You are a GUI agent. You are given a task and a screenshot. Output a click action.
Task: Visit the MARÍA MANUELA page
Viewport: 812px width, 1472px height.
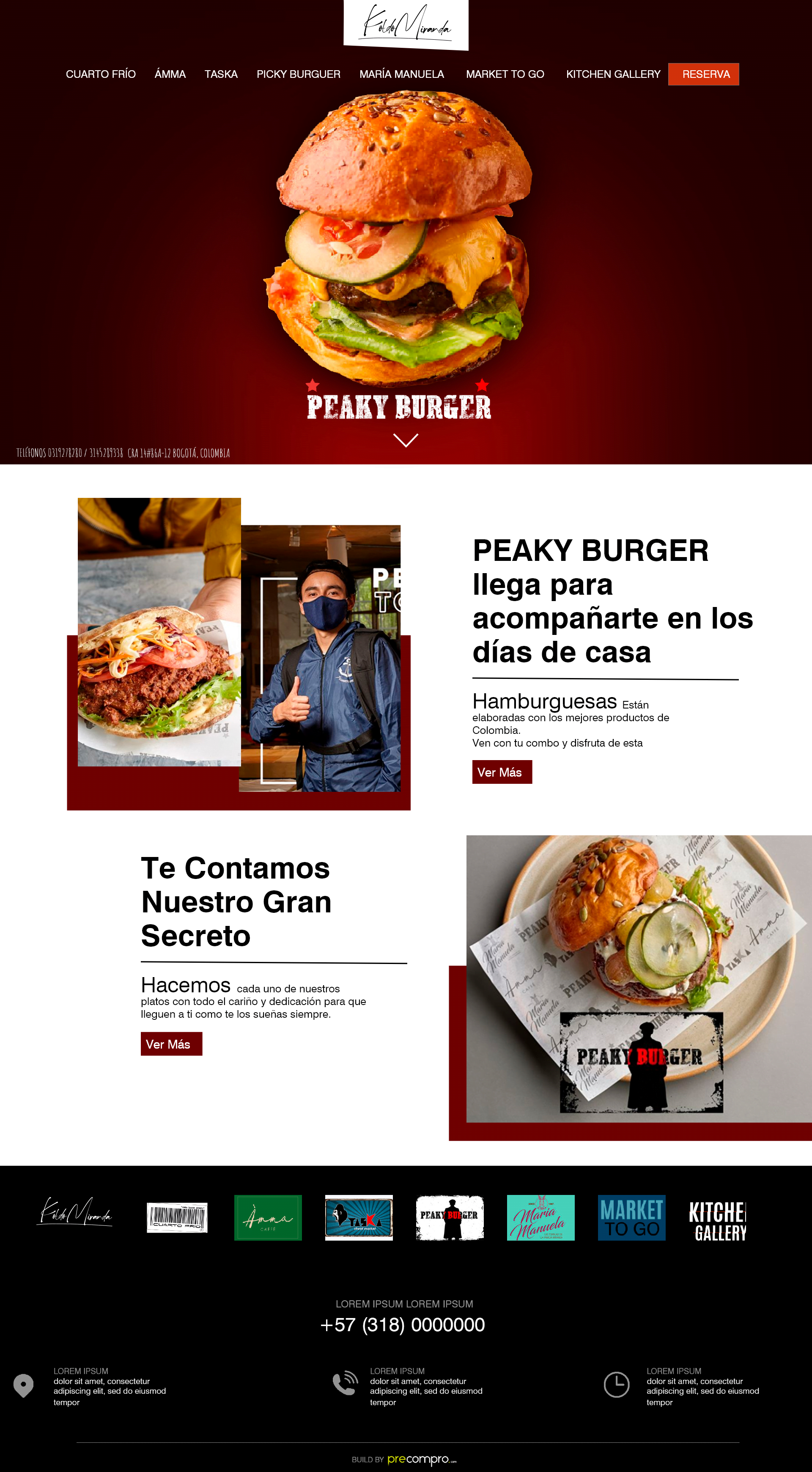tap(402, 74)
